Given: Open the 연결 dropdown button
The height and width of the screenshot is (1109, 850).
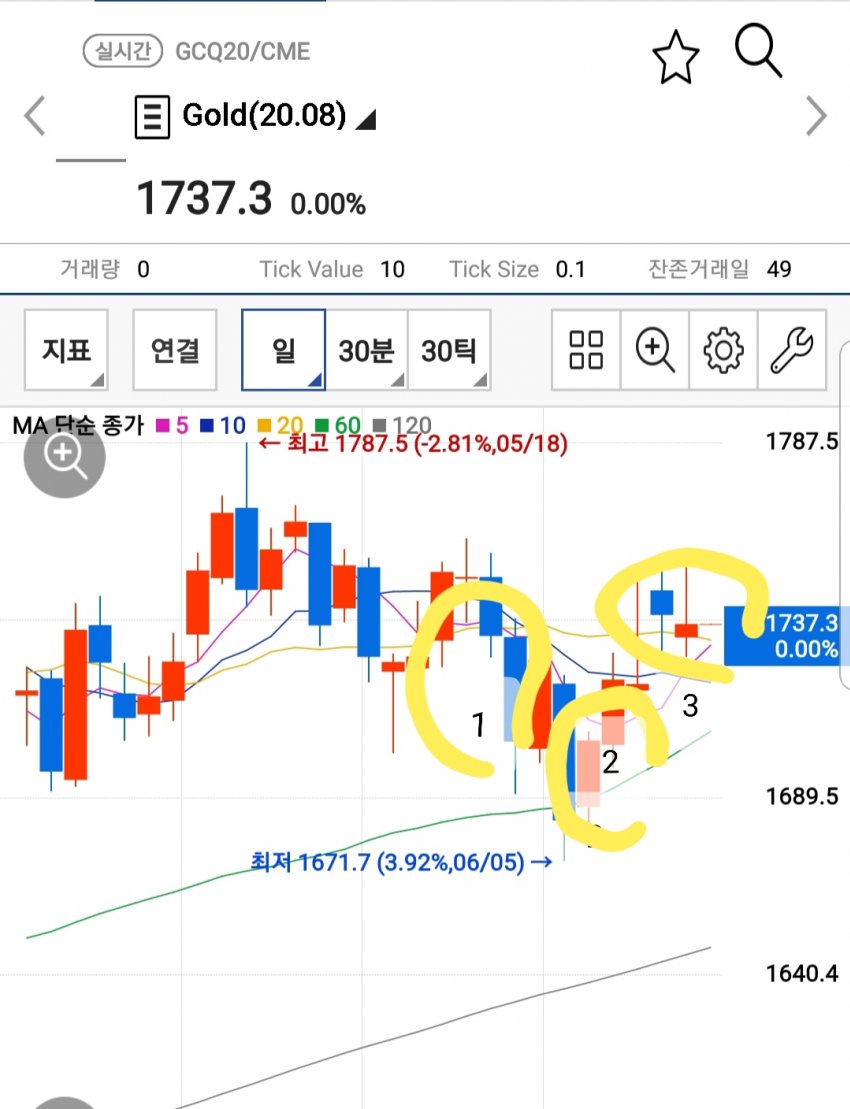Looking at the screenshot, I should 175,350.
